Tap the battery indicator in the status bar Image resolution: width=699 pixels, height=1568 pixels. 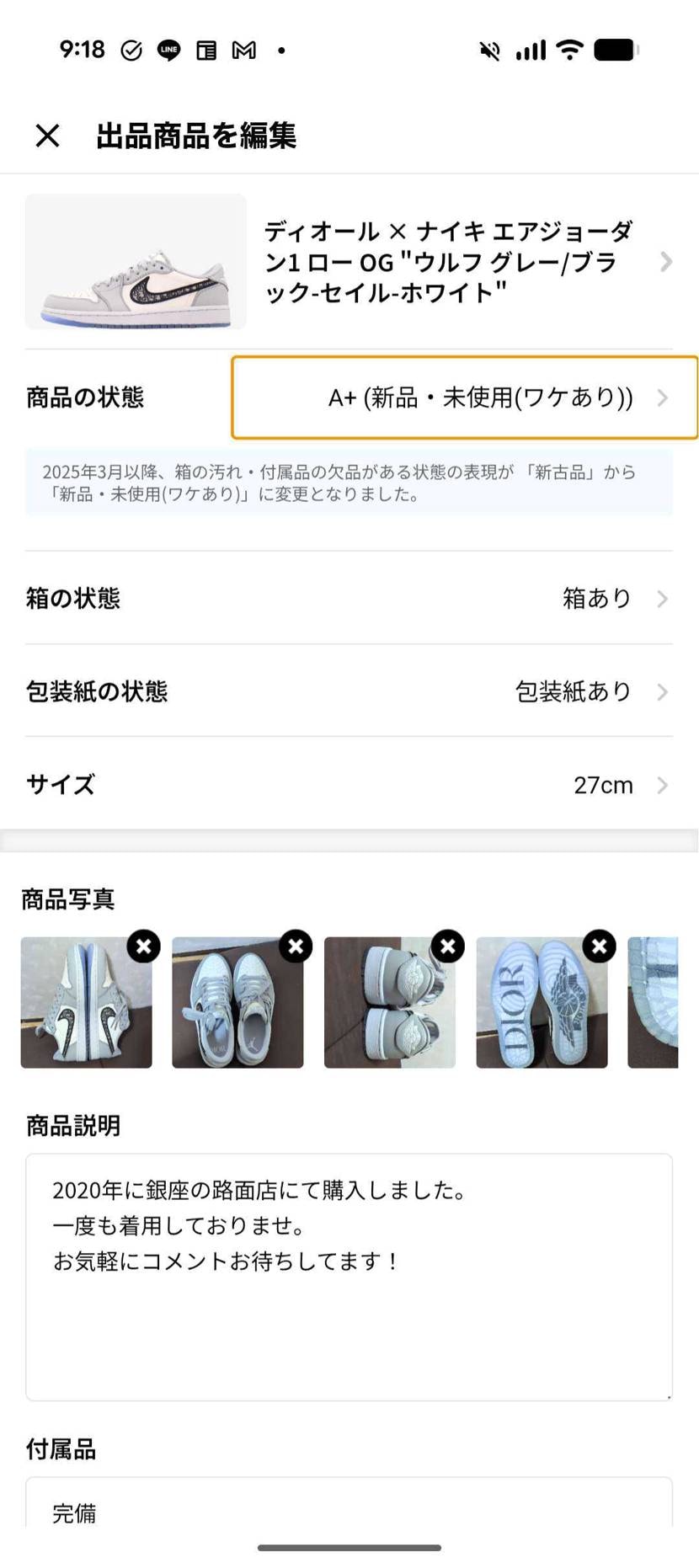click(x=614, y=49)
